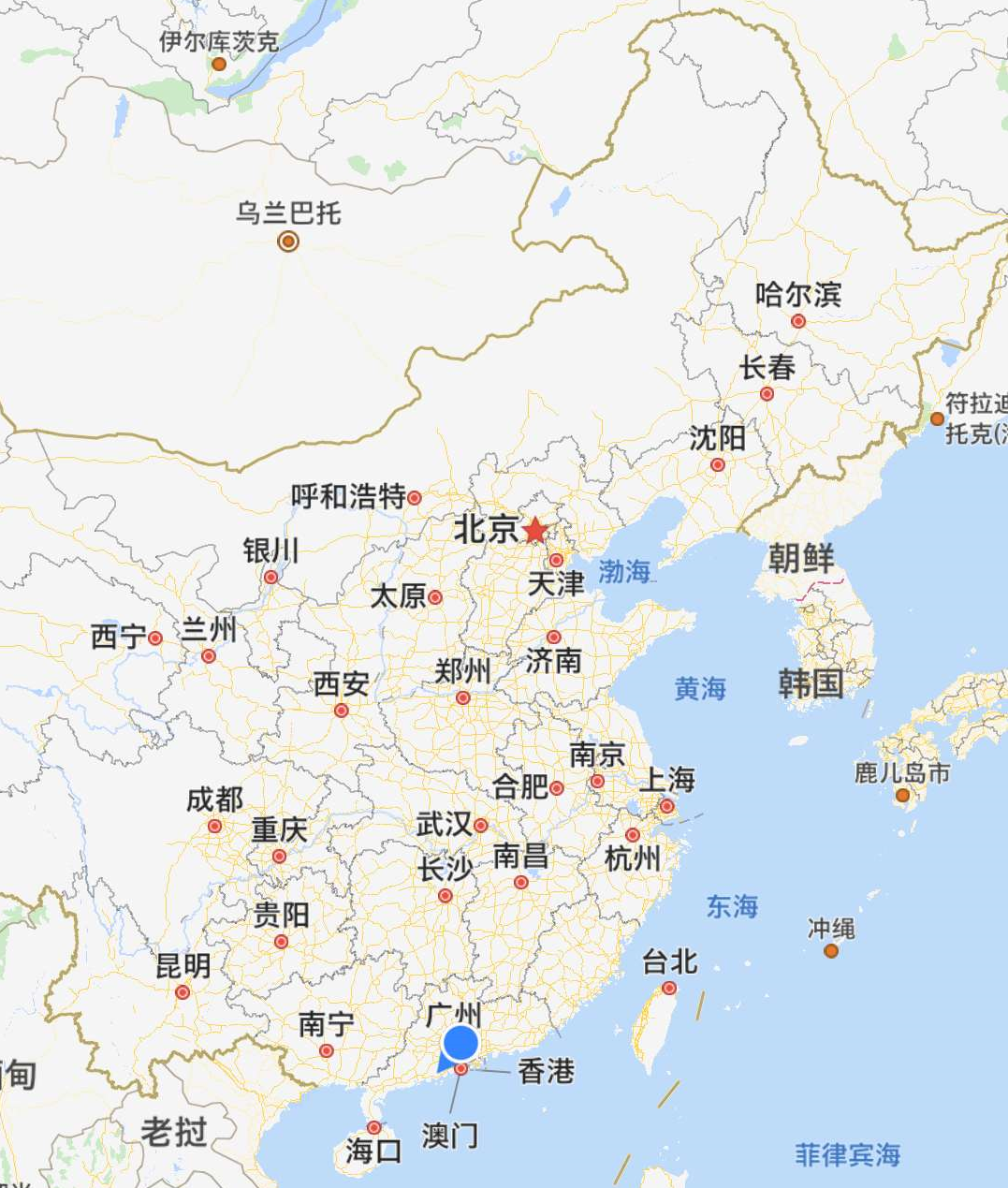Tap the blue current location dot
Screen dimensions: 1008x1188
pos(460,1043)
